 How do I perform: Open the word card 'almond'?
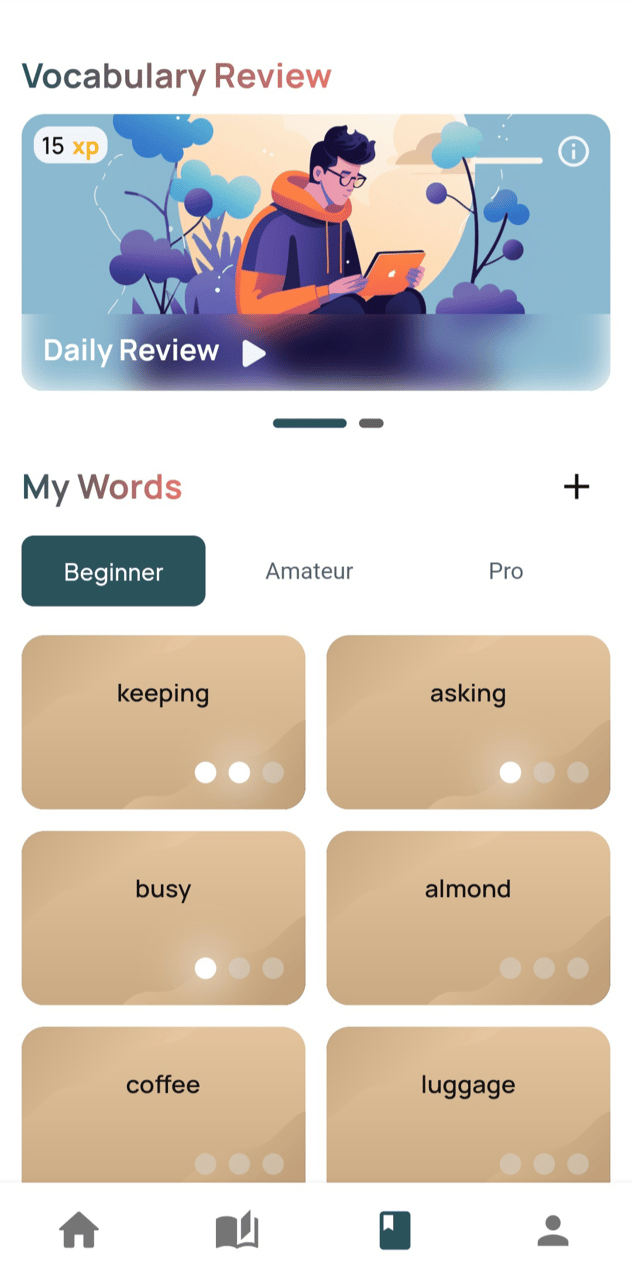pos(468,917)
